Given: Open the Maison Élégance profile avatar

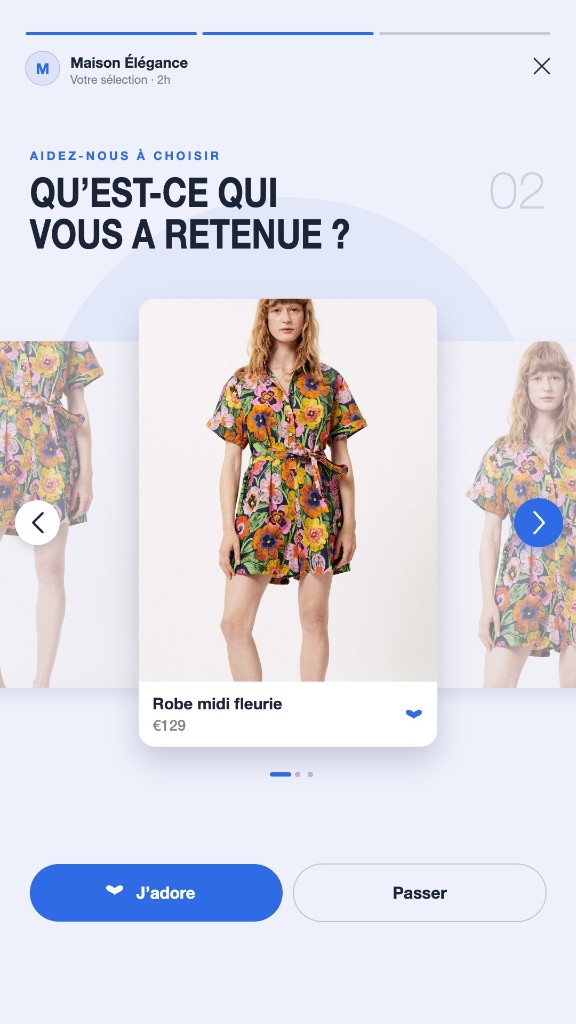Looking at the screenshot, I should tap(42, 69).
